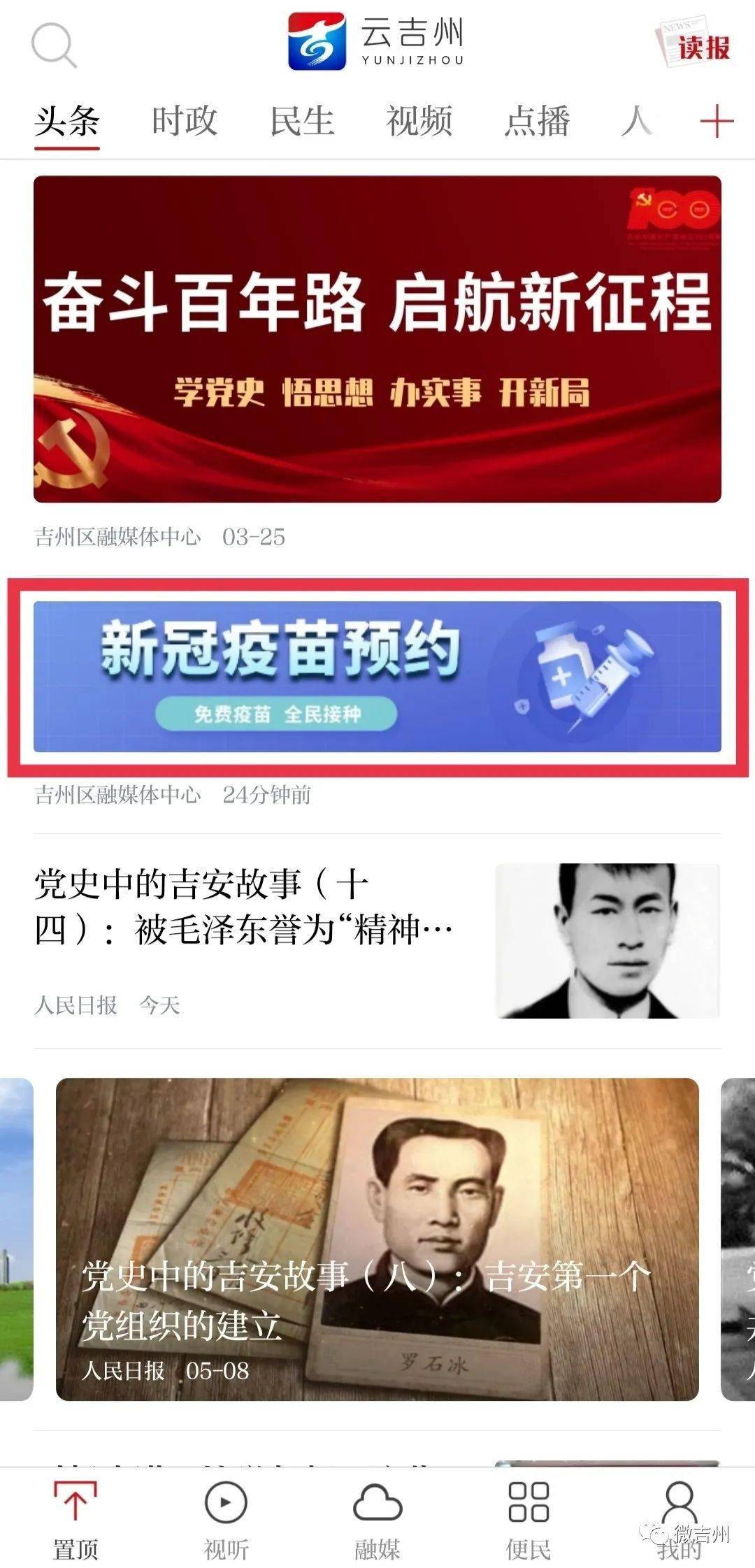
Task: Open card 党史中的吉安故事(八)
Action: [x=377, y=1239]
